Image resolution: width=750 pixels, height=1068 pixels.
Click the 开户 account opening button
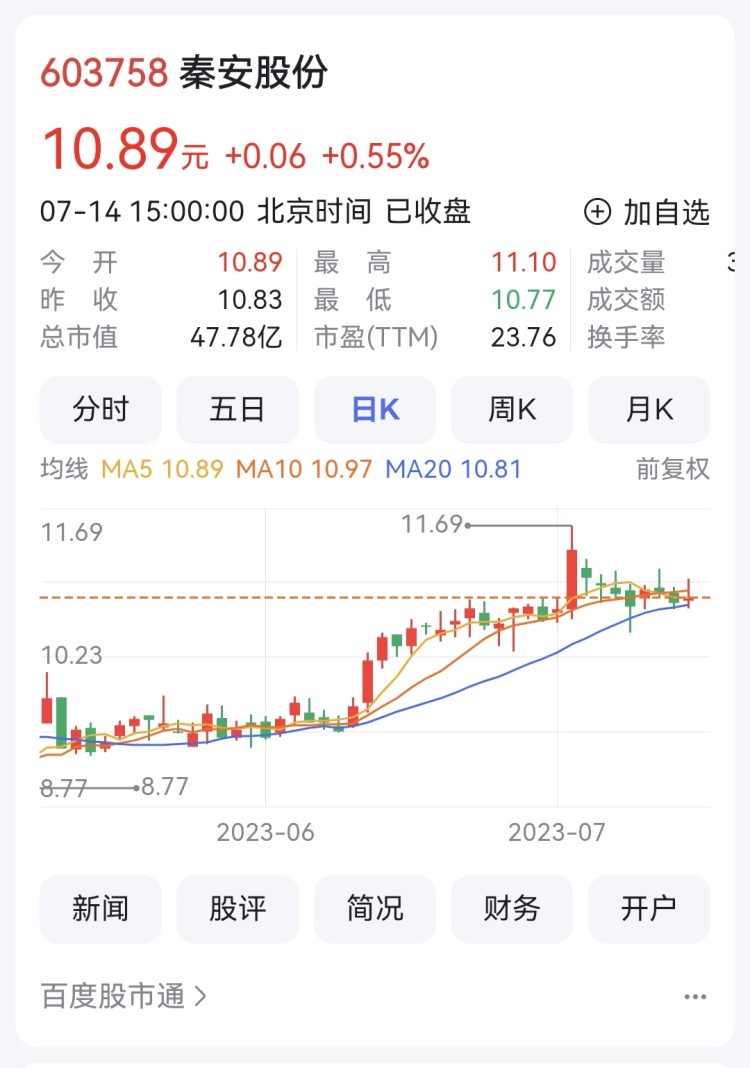click(x=650, y=908)
